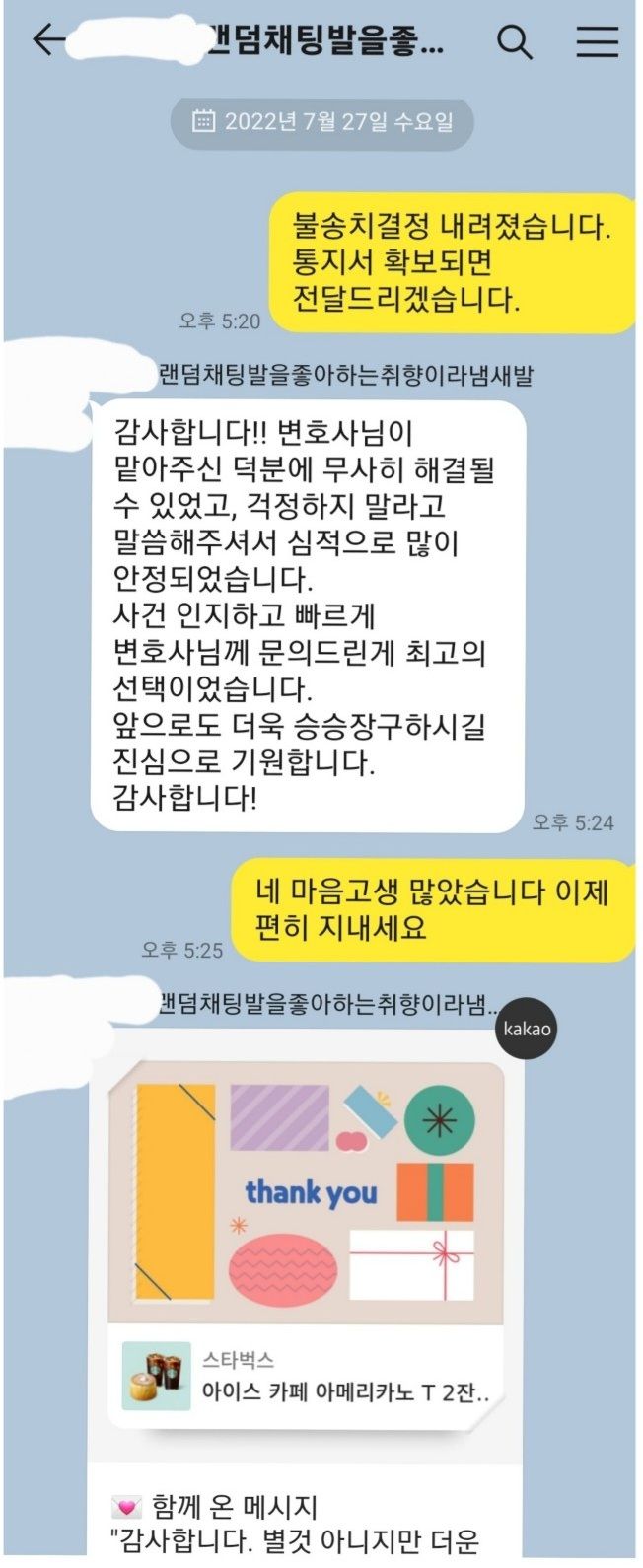
Task: Open the chat room hamburger menu
Action: [597, 41]
